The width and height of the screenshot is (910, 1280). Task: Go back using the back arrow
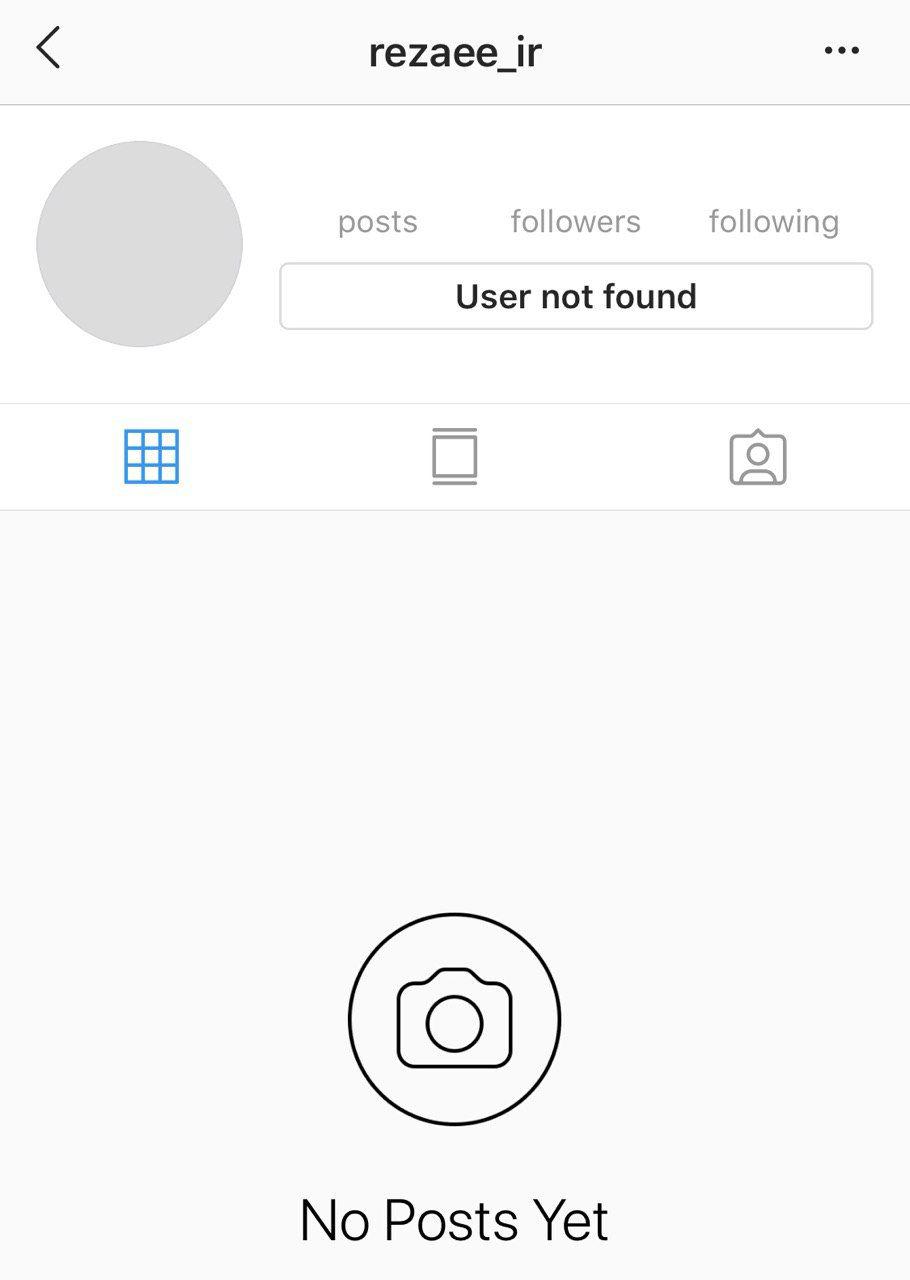coord(48,48)
